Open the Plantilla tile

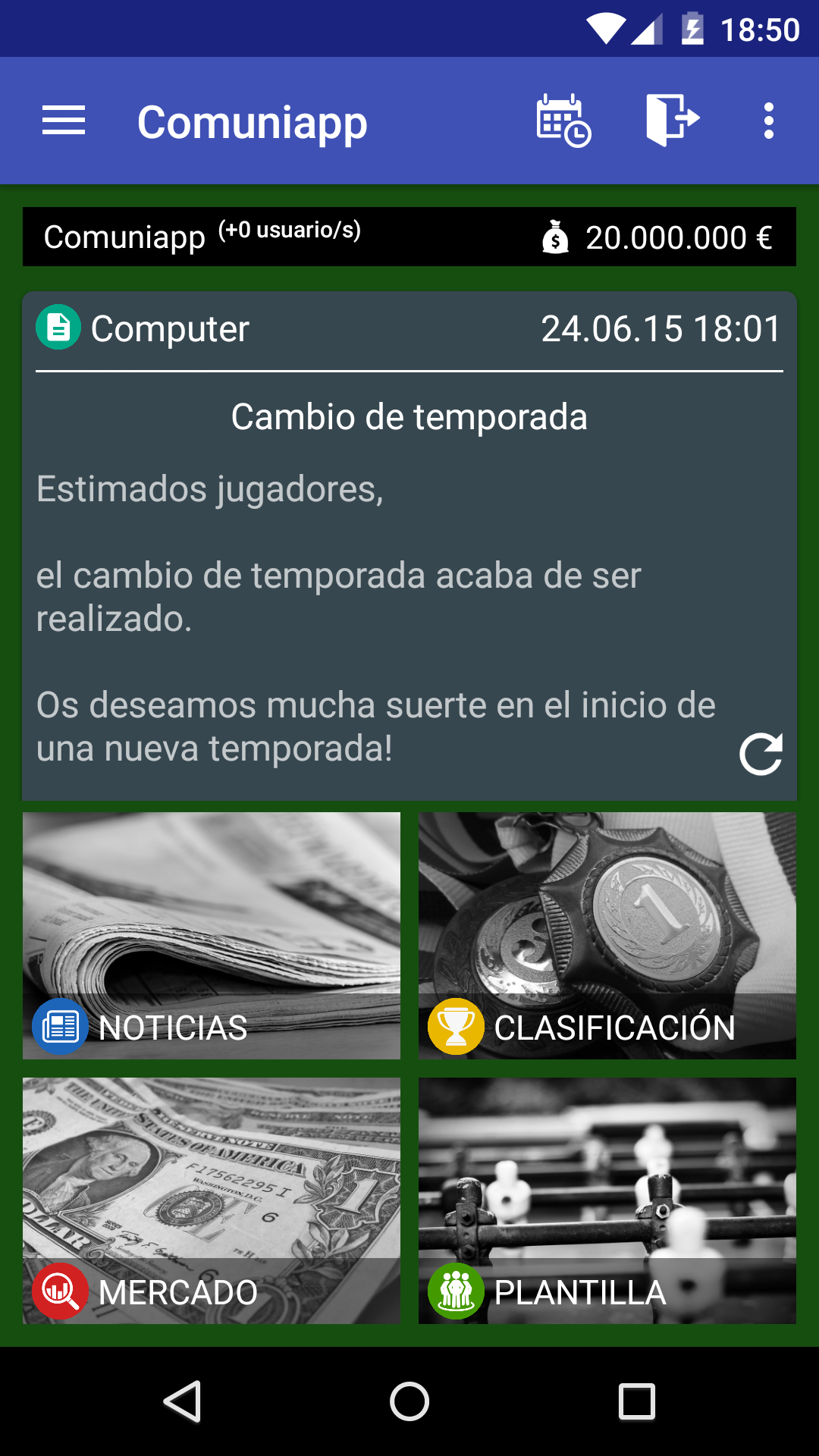pos(607,1200)
